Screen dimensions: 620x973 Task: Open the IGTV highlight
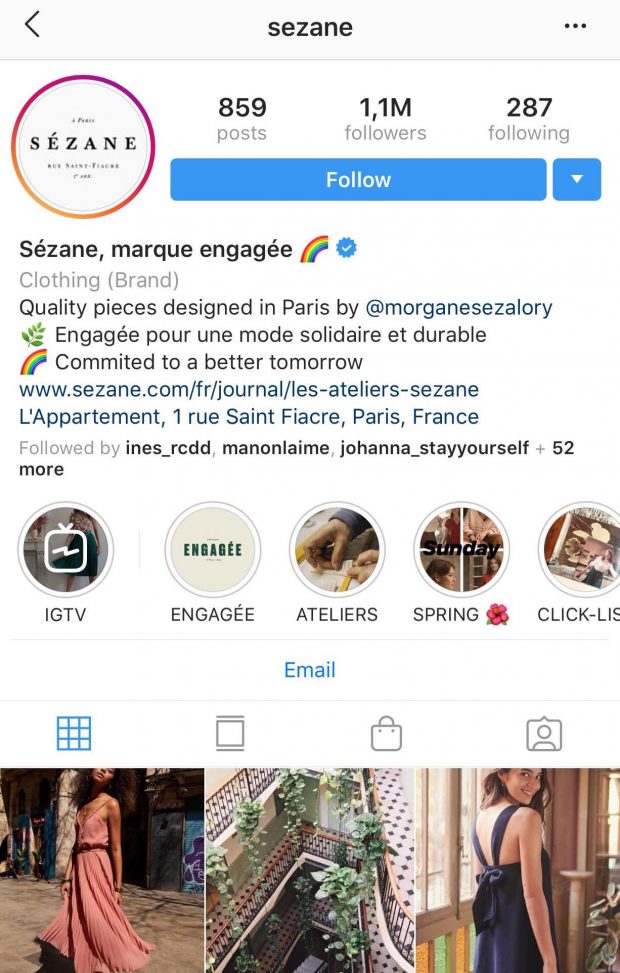pyautogui.click(x=65, y=550)
